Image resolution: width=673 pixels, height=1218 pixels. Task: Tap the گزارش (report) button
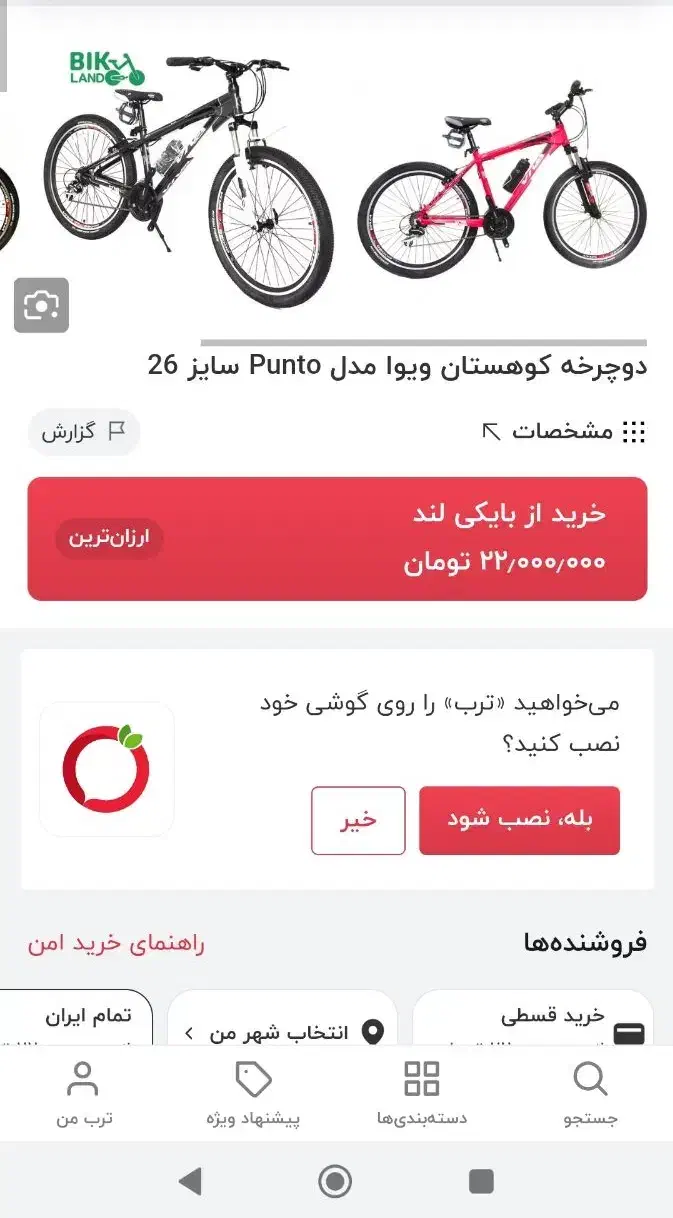point(83,432)
